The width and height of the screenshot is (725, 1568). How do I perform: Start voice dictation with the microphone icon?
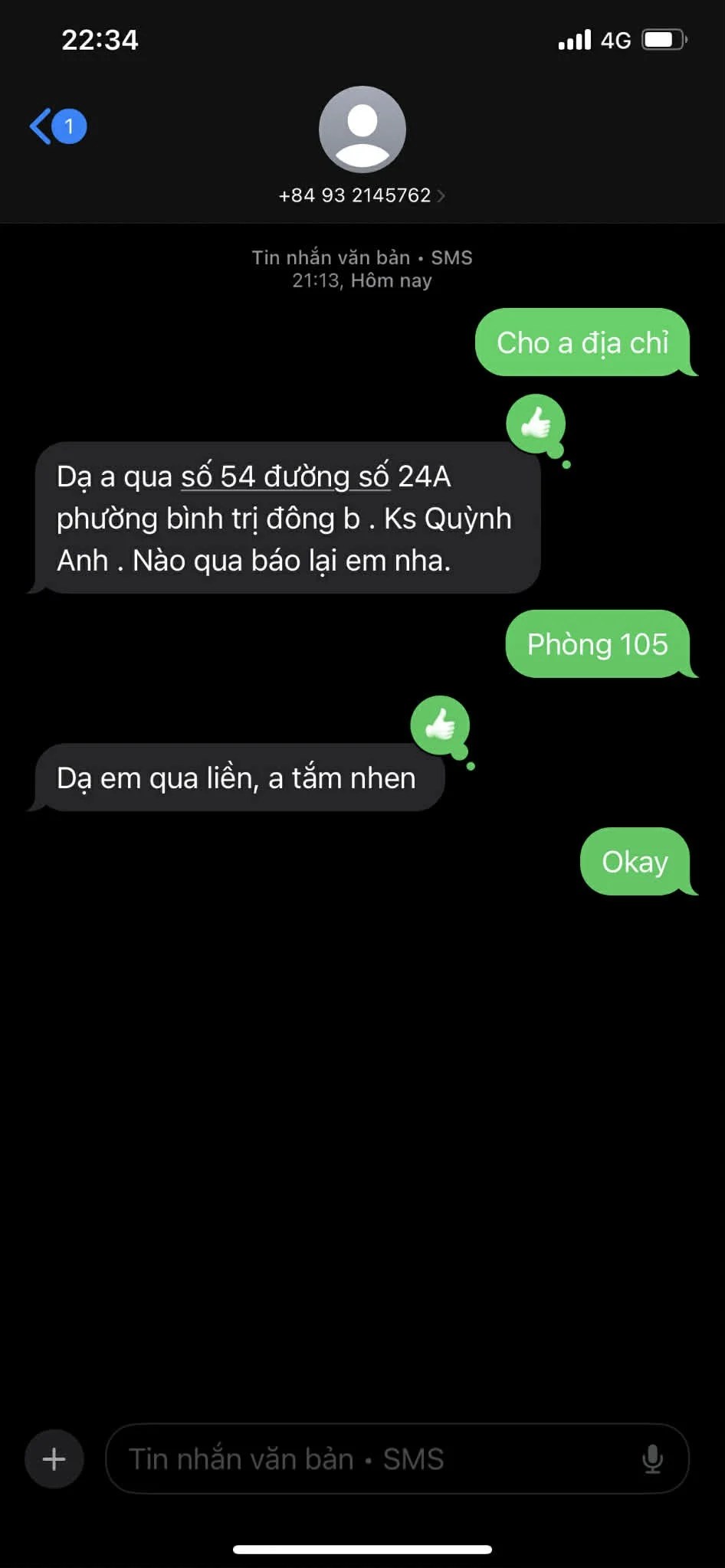pyautogui.click(x=652, y=1458)
